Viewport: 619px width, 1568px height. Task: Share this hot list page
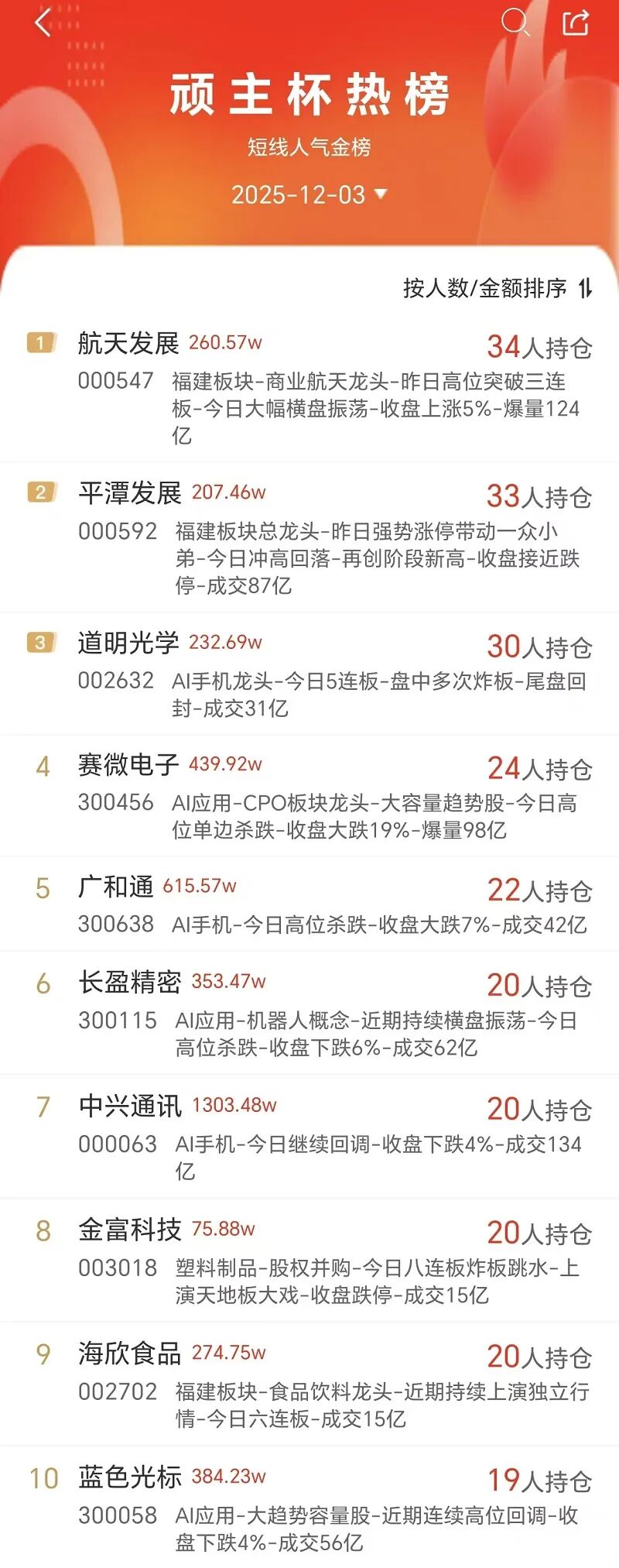point(575,22)
